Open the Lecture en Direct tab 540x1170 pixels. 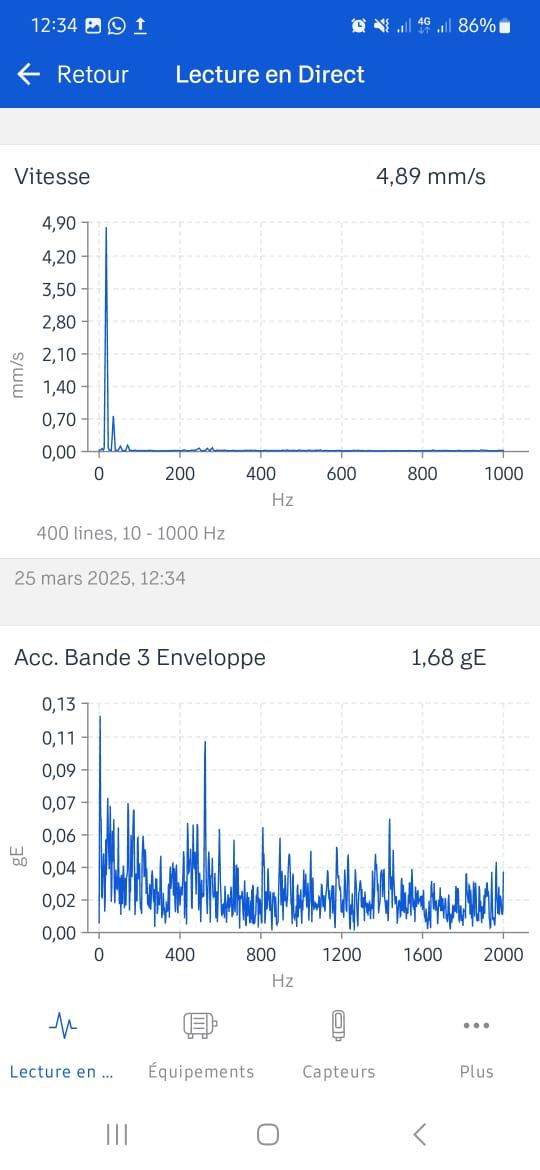click(63, 1047)
